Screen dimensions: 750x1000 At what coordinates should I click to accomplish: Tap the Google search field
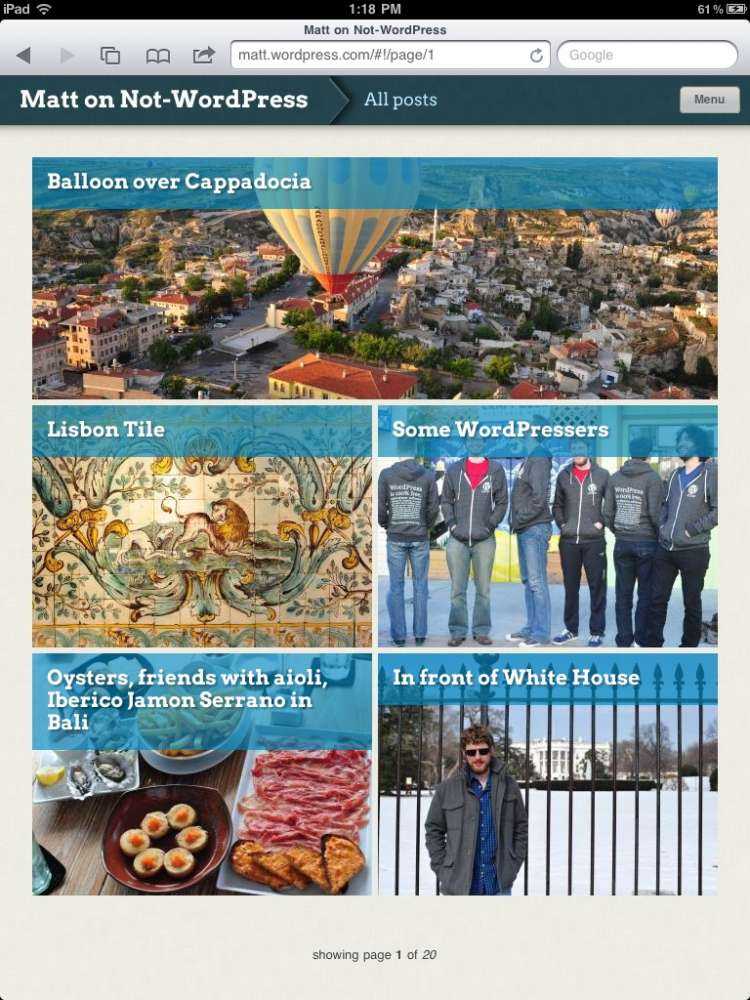[647, 55]
